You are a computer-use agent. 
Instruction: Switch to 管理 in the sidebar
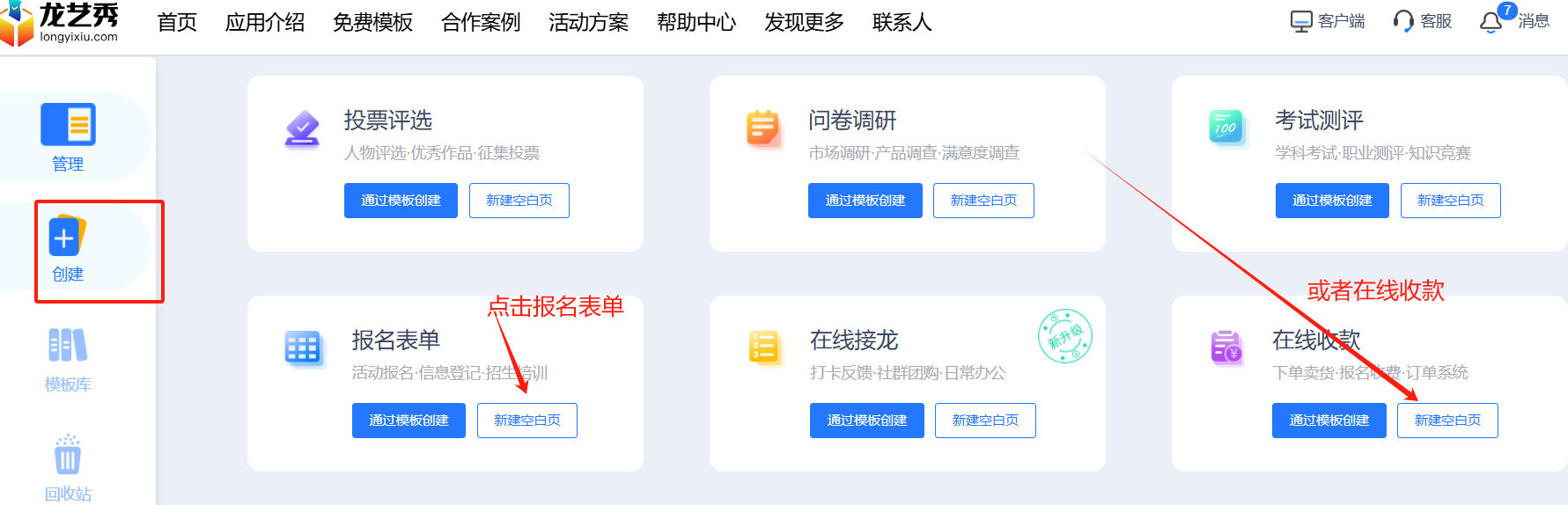68,138
